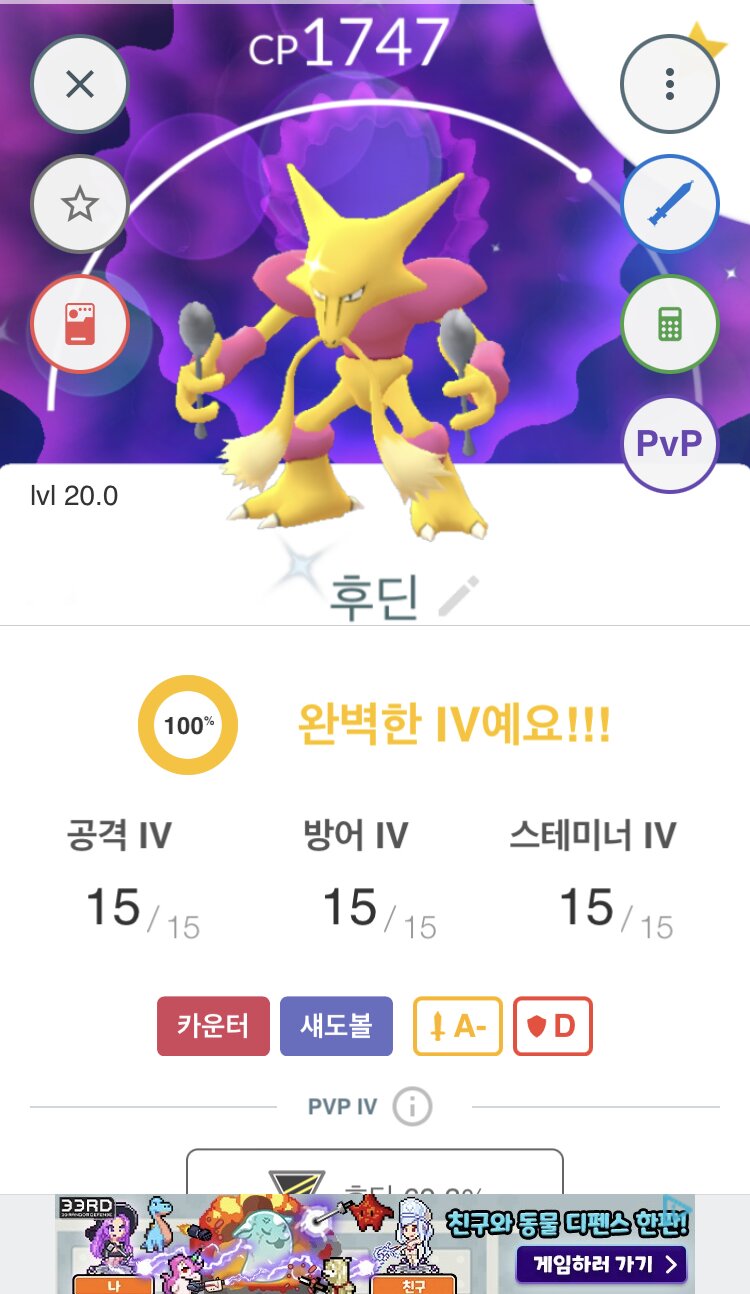
Task: Tap the A- attack rating badge
Action: point(457,1026)
